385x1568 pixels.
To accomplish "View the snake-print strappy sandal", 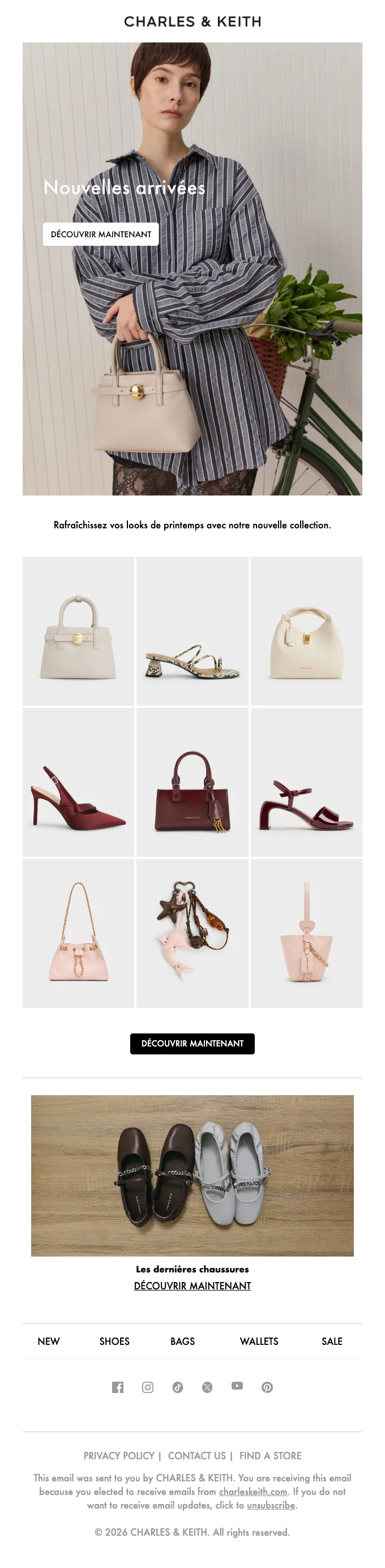I will coord(192,631).
